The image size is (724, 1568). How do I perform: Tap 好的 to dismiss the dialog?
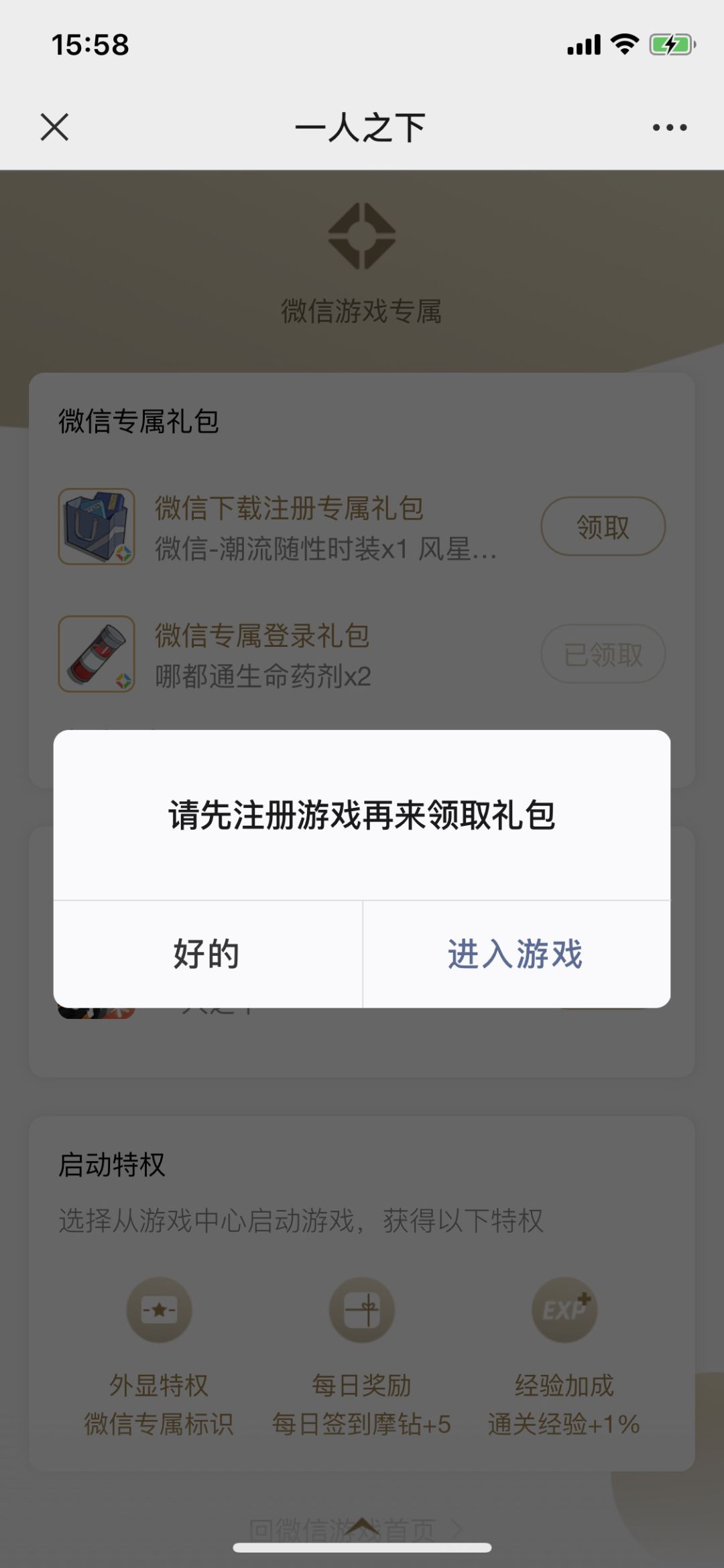tap(207, 954)
